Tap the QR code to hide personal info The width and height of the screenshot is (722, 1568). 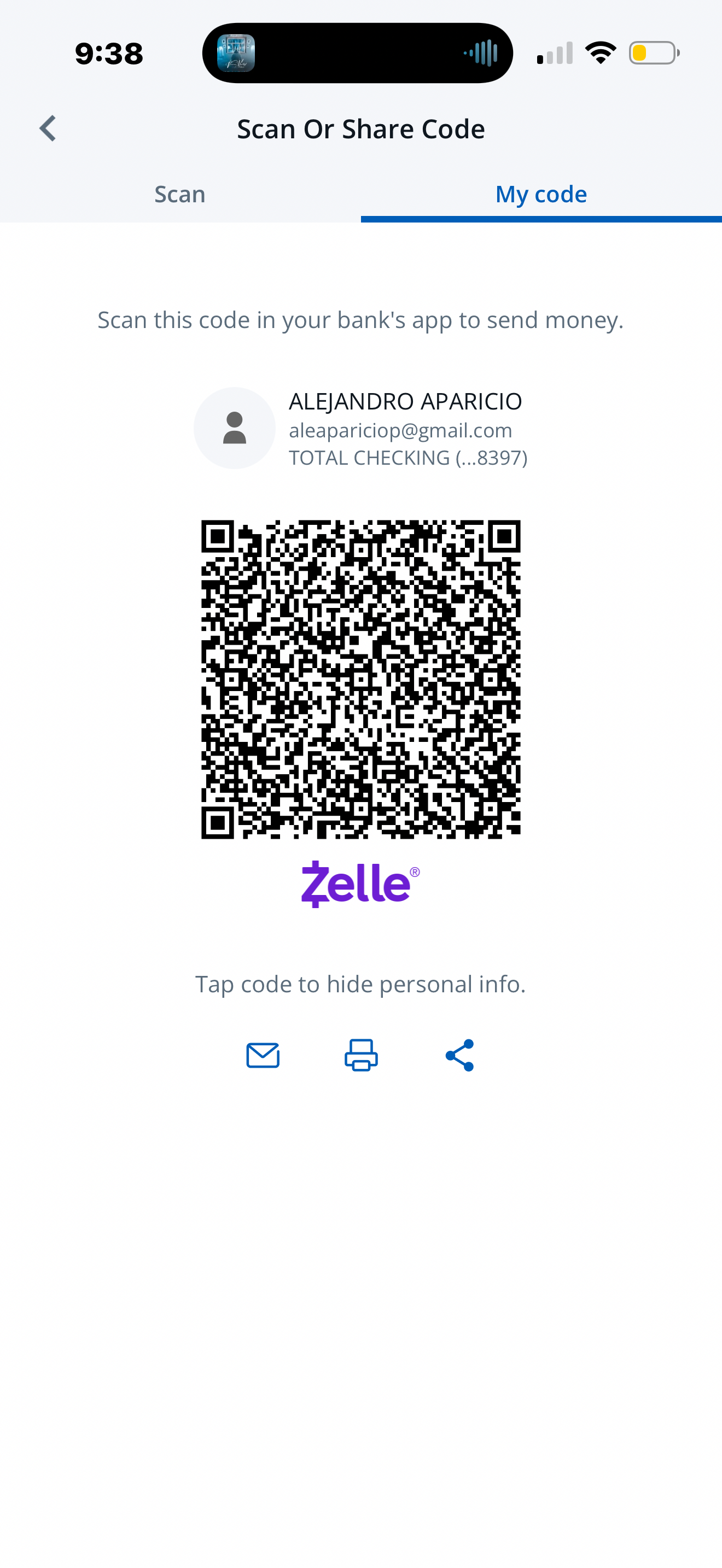pos(361,680)
